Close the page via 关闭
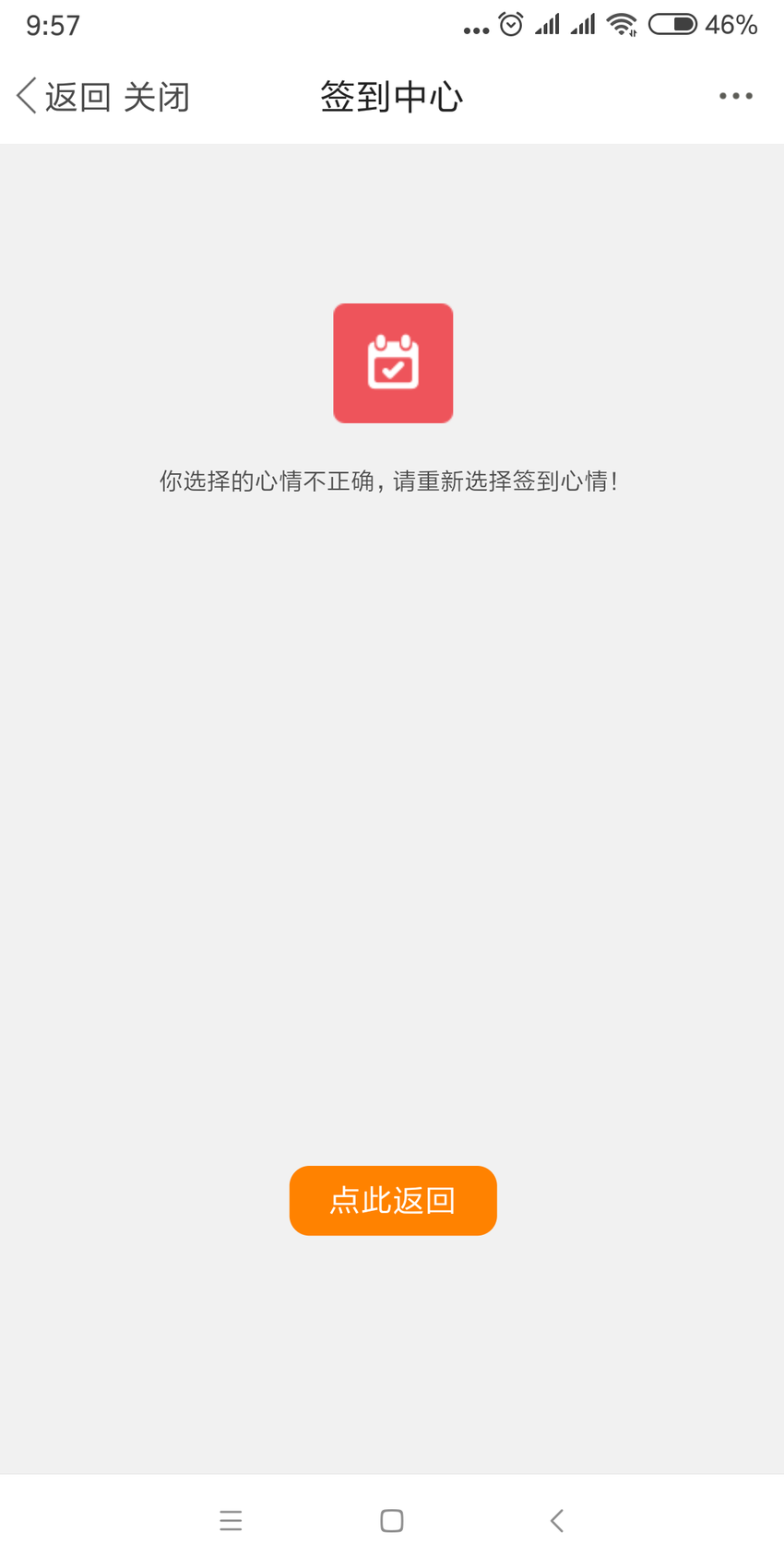Viewport: 784px width, 1568px height. 157,97
